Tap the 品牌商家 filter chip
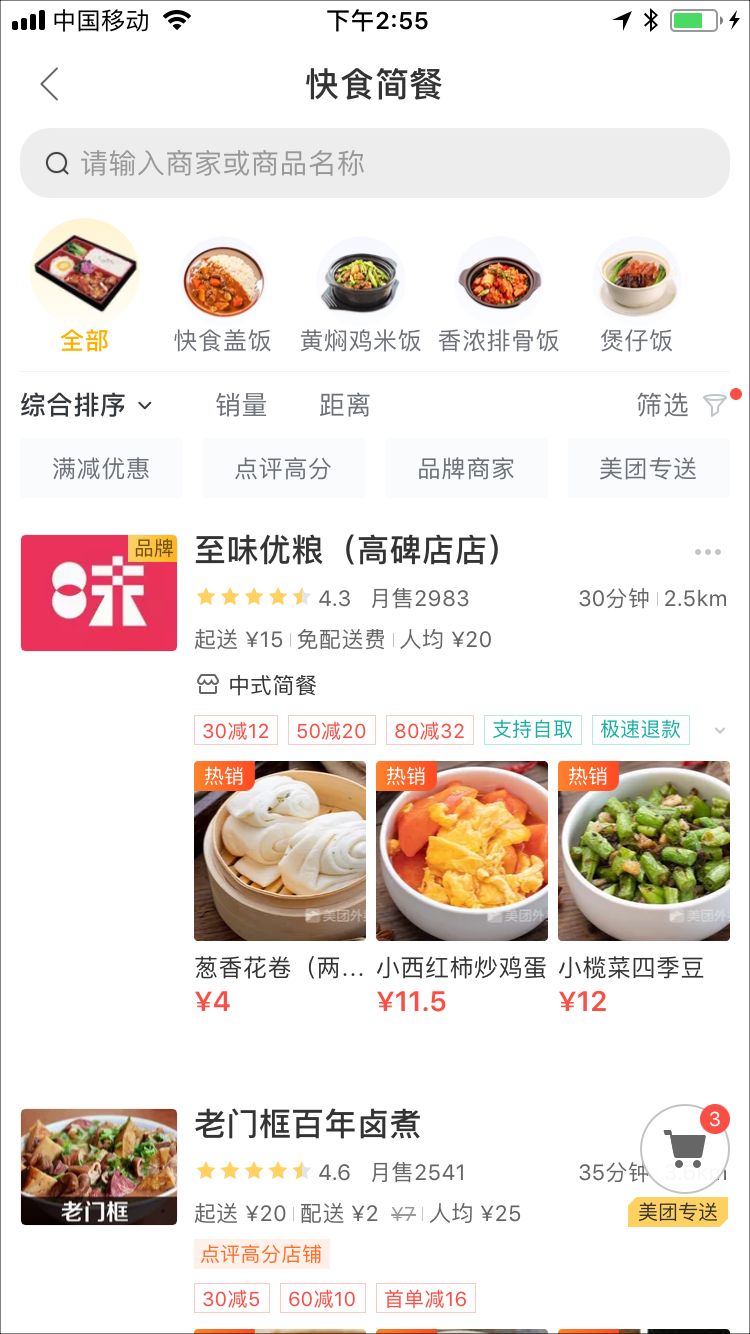 pos(466,467)
